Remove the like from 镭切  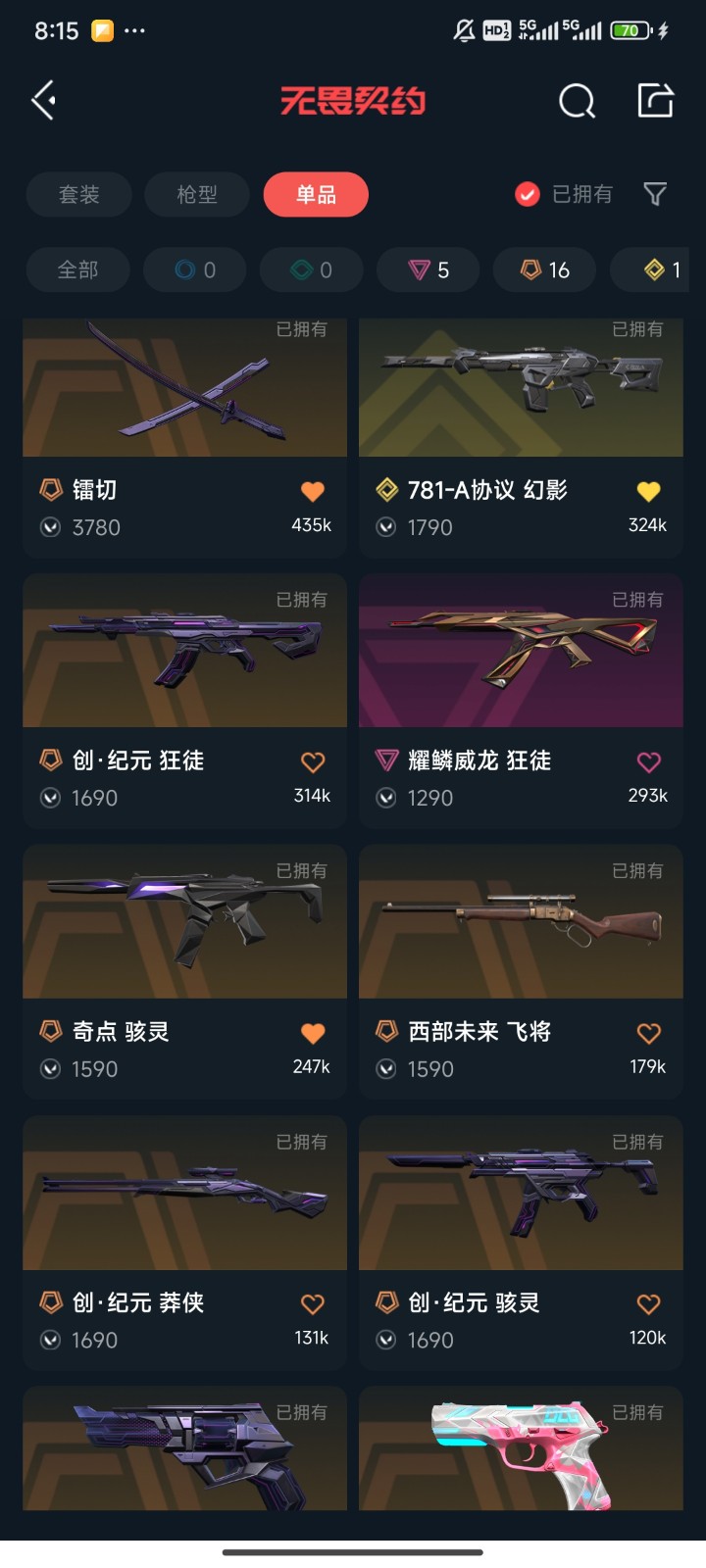[312, 491]
